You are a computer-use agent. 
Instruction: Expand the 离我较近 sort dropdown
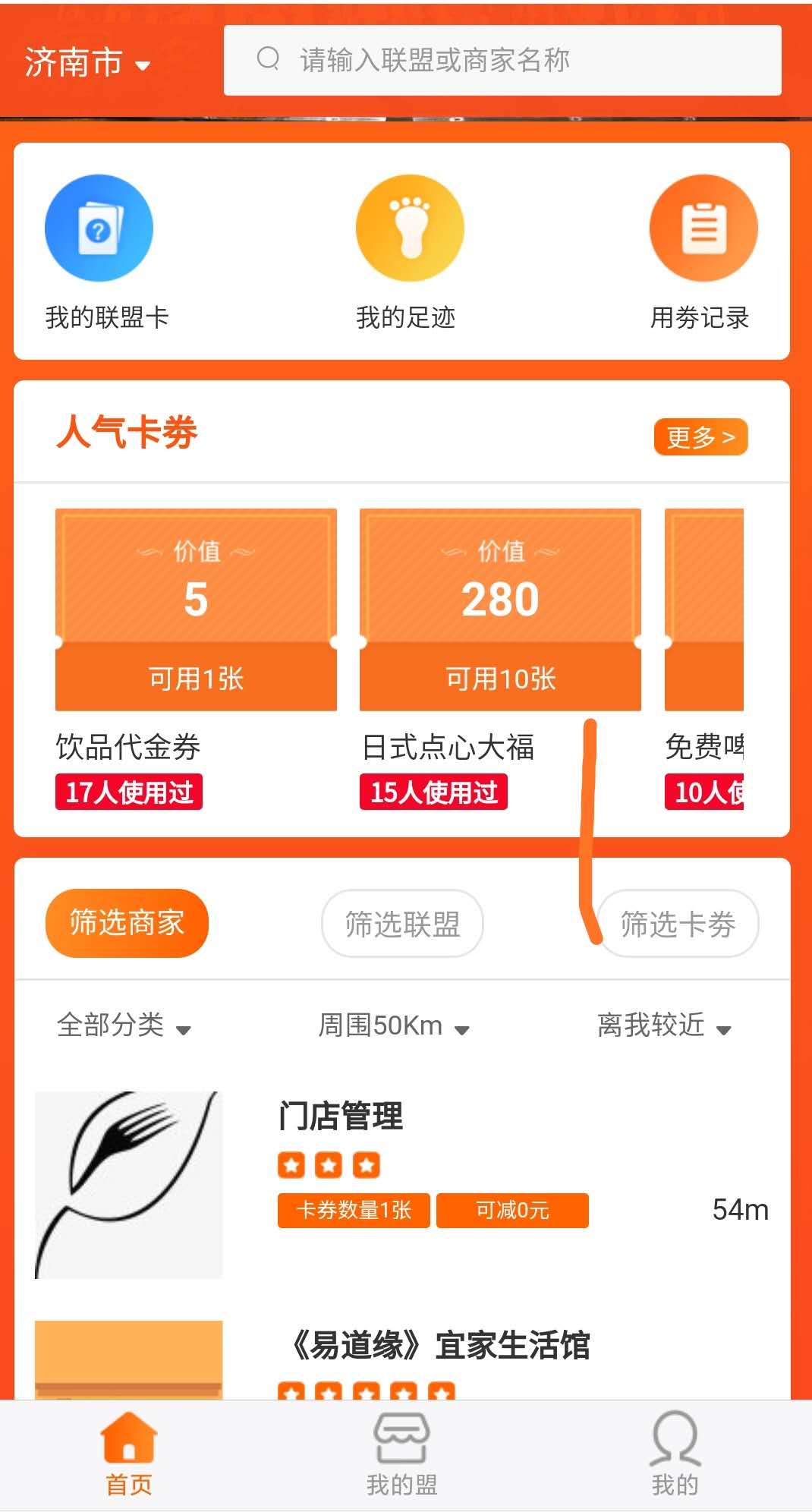point(664,1026)
